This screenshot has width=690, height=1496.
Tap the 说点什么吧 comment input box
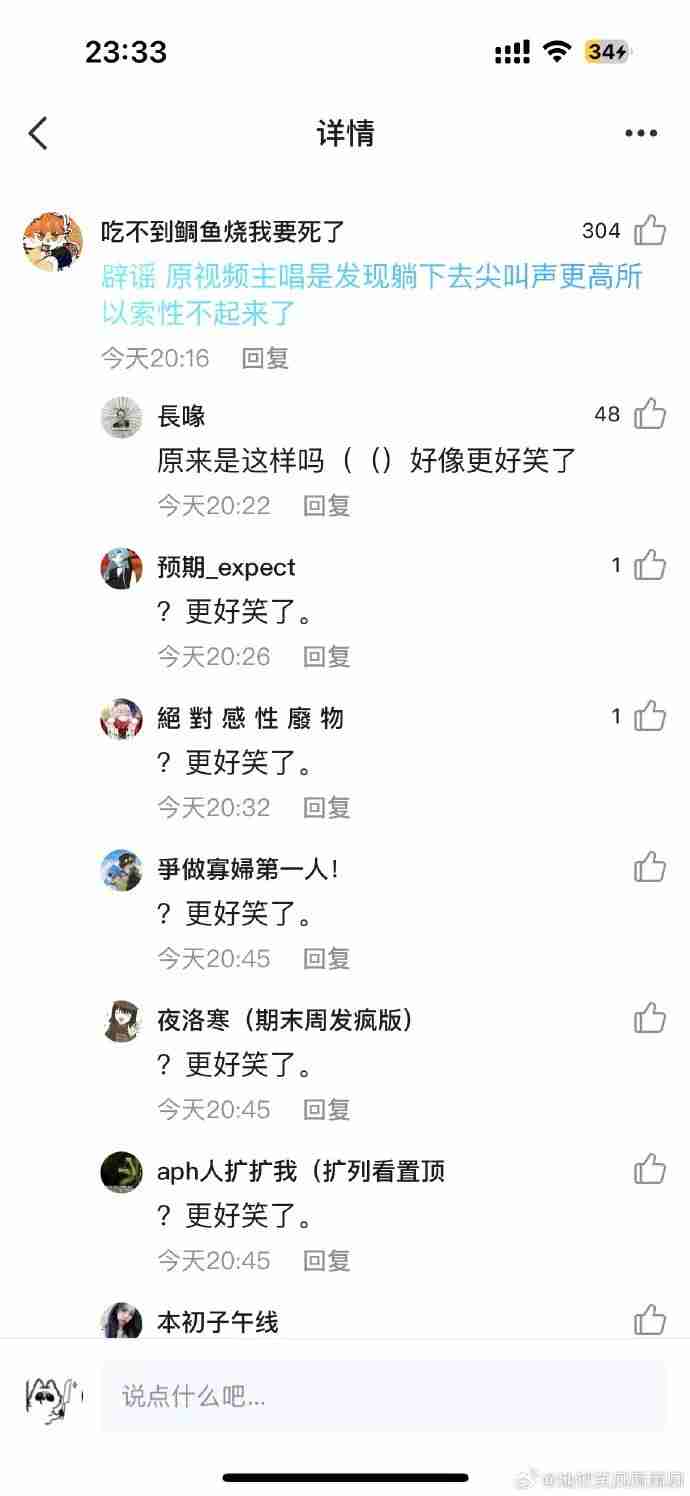[x=382, y=1396]
